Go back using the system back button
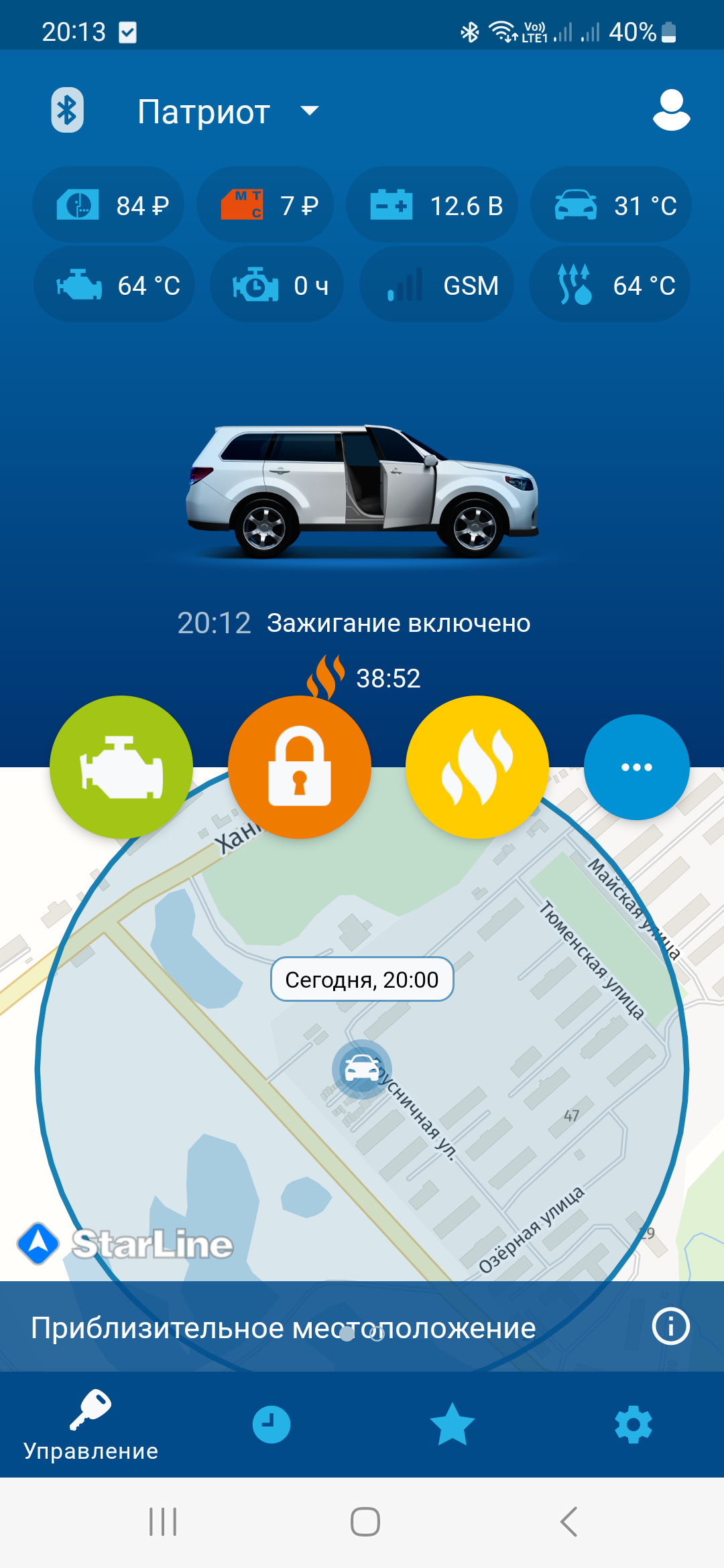This screenshot has height=1568, width=724. pyautogui.click(x=568, y=1521)
